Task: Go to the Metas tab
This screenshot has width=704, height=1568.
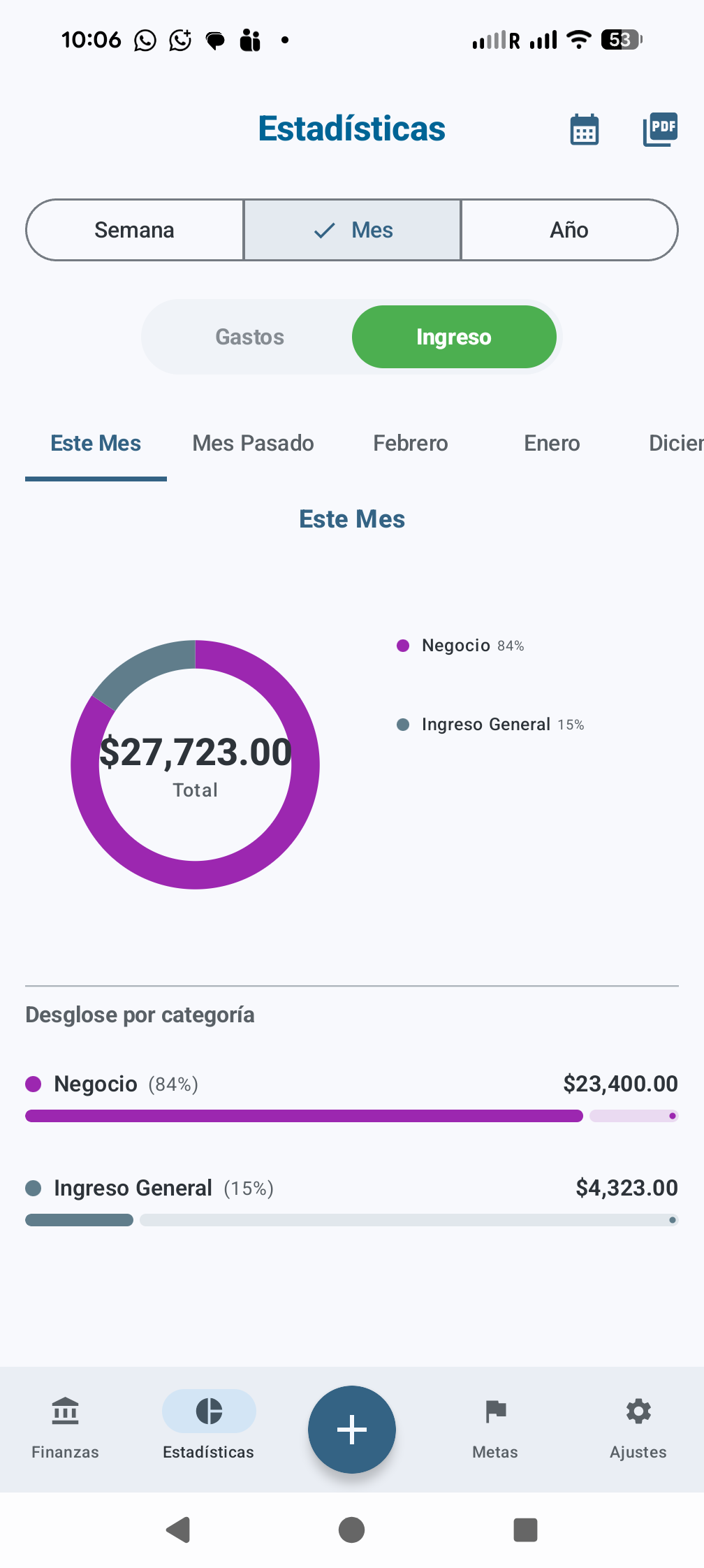Action: click(x=495, y=1428)
